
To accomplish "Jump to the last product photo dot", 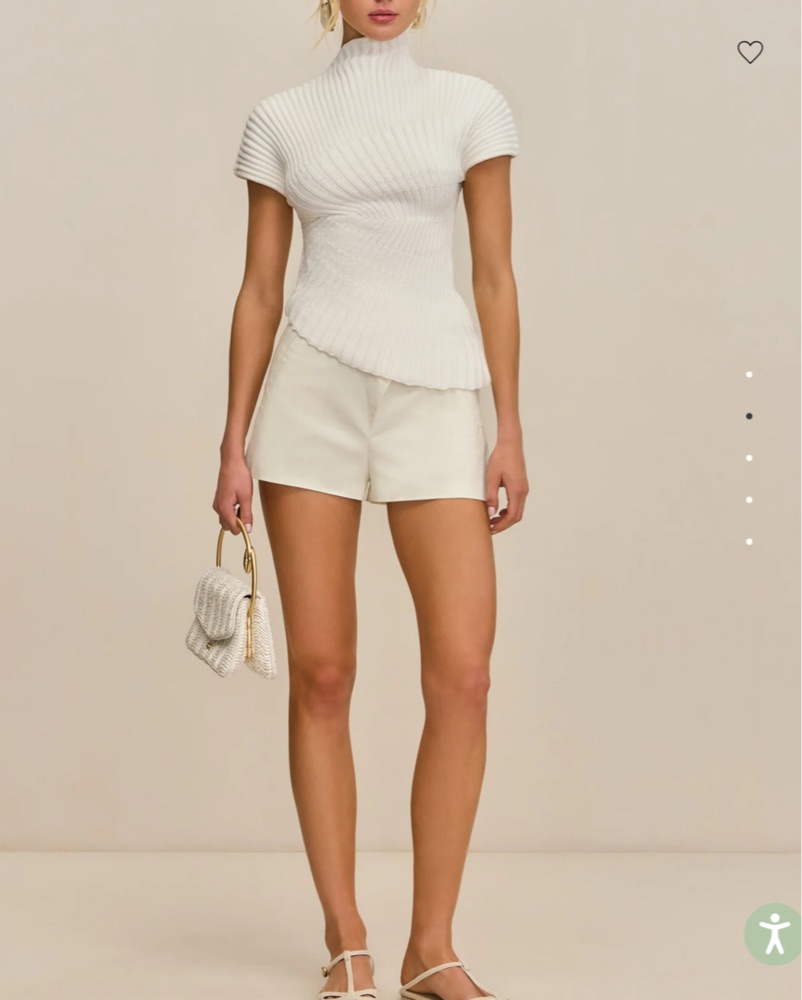I will pos(749,541).
